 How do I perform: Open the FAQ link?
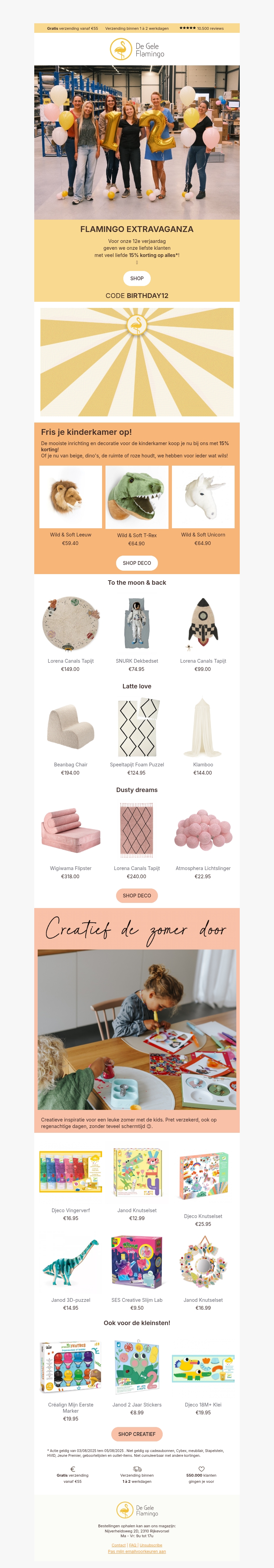[133, 1545]
